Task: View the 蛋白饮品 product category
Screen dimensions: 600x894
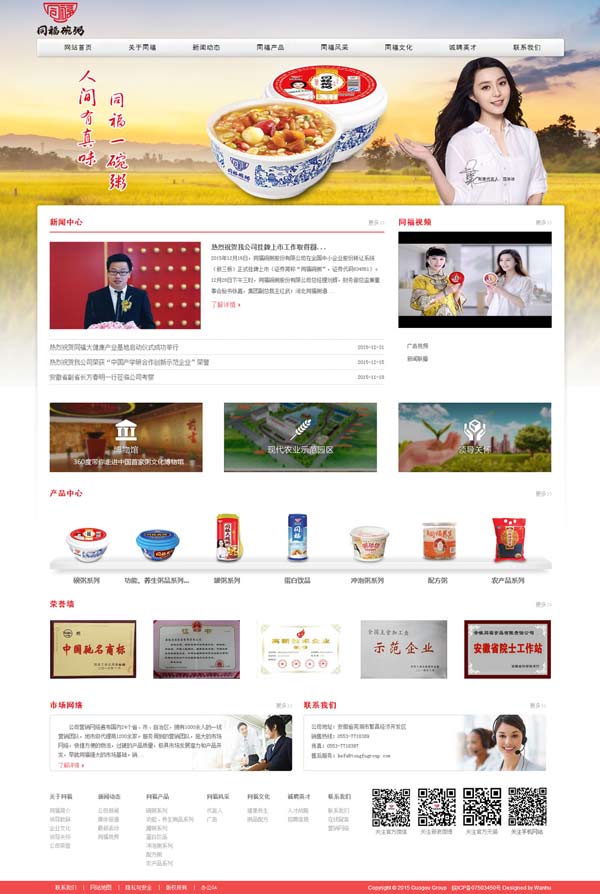Action: coord(297,550)
